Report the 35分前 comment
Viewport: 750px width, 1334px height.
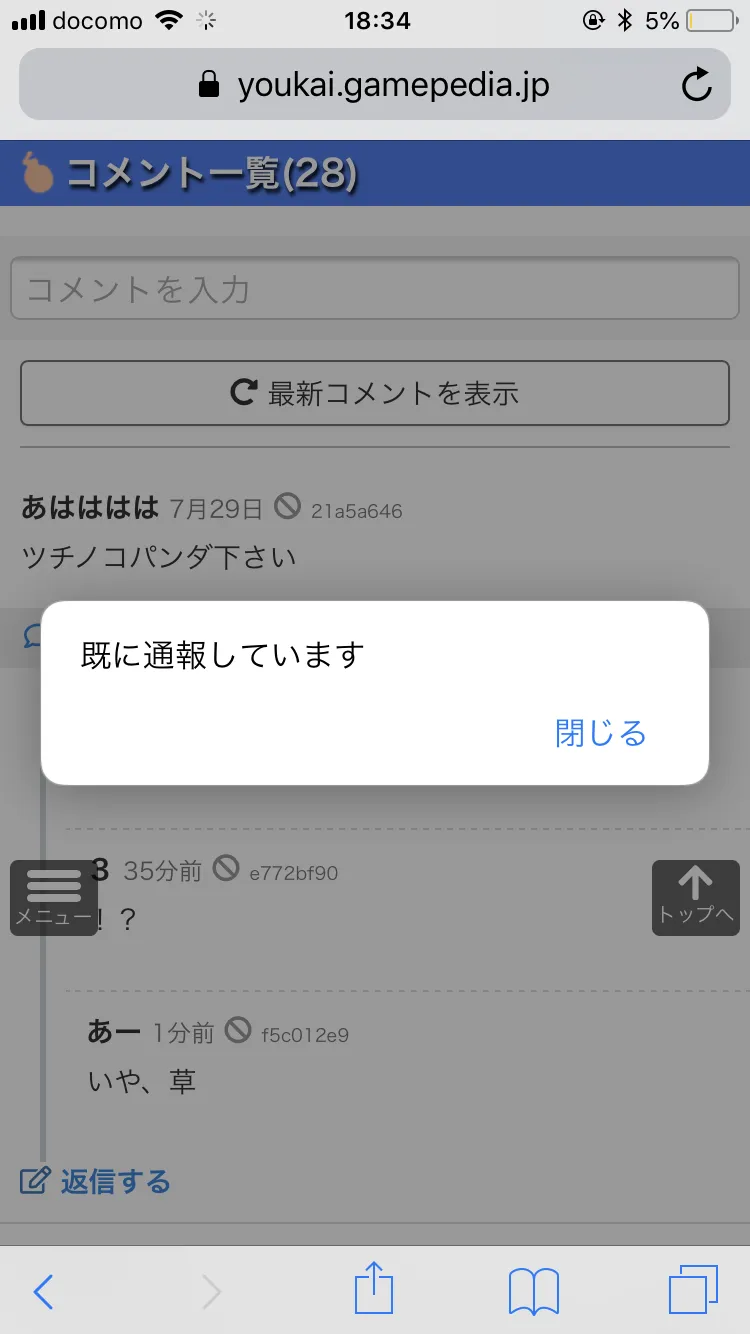point(227,869)
